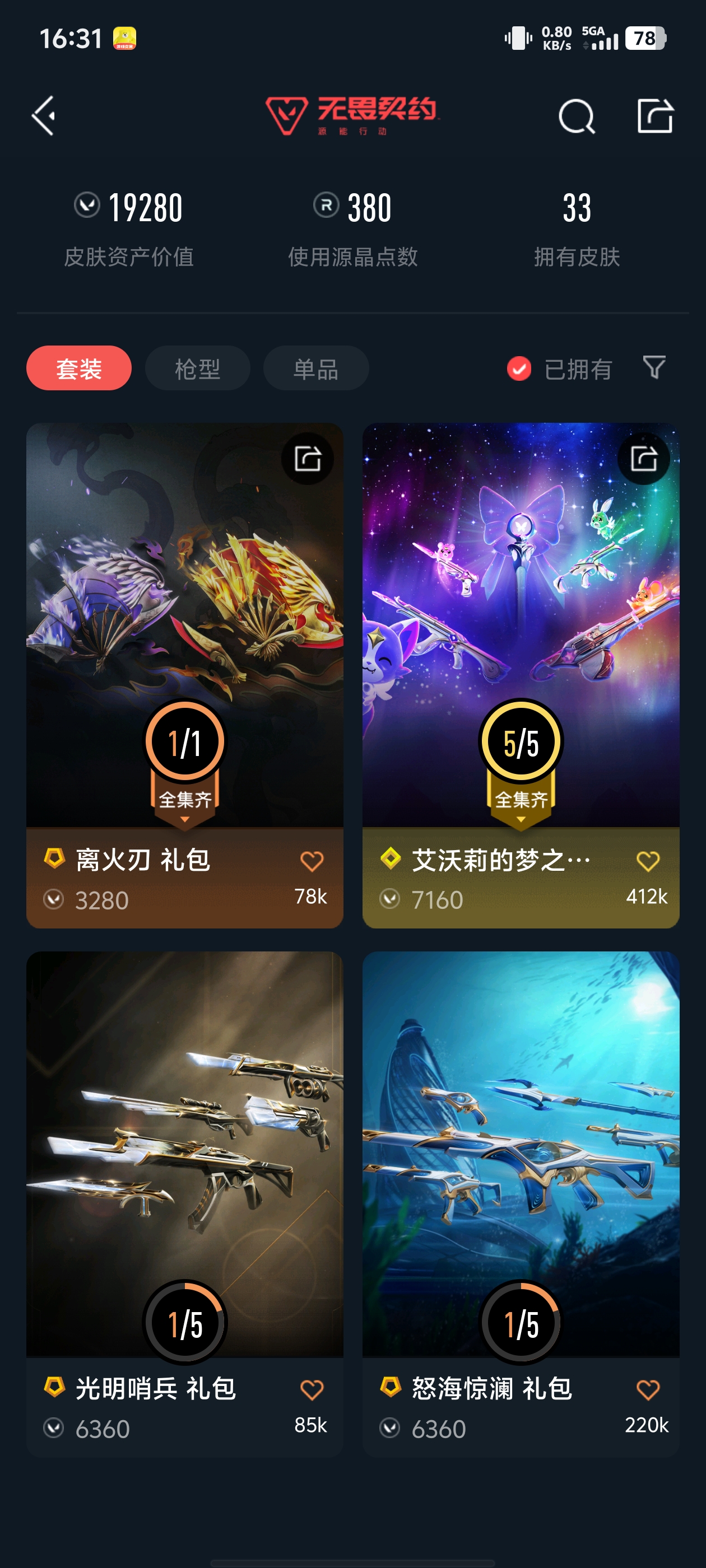Switch to the 枪型 tab
Viewport: 706px width, 1568px height.
tap(197, 368)
